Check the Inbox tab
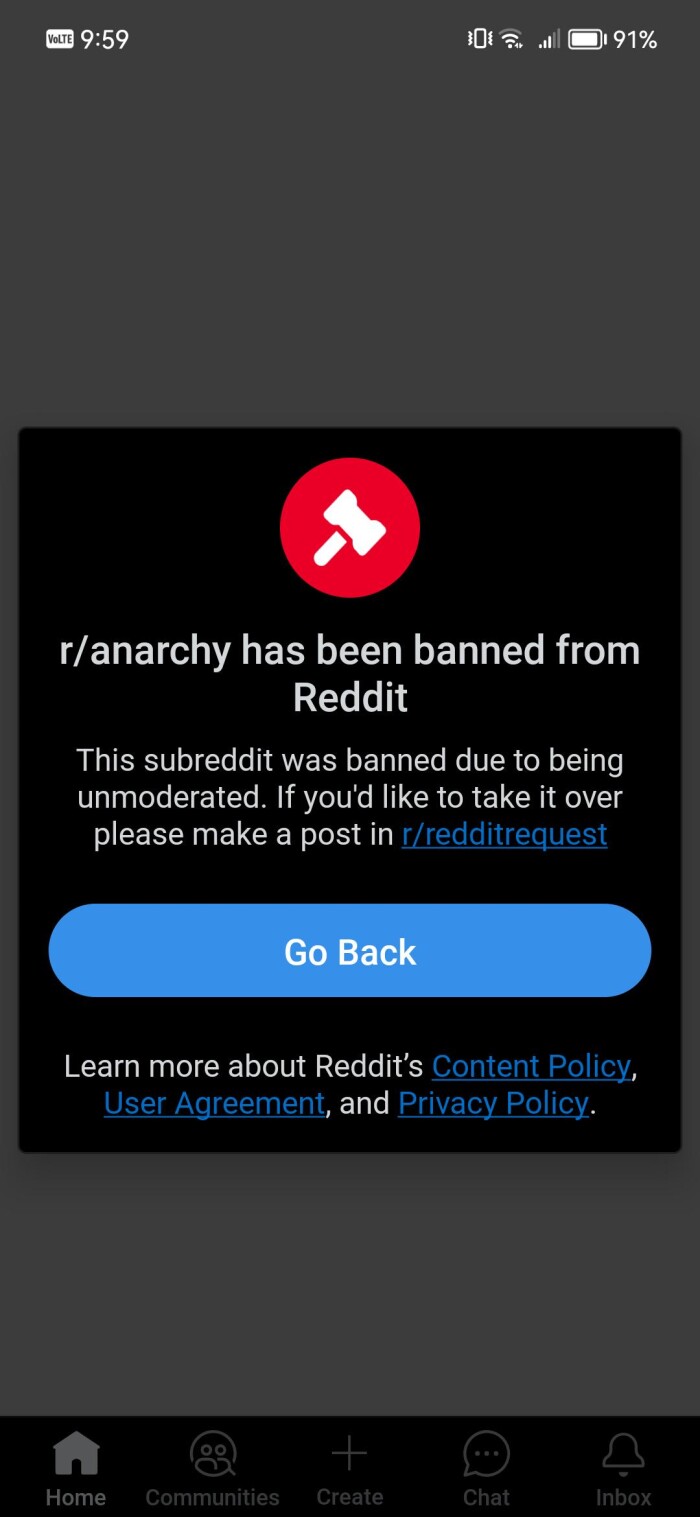 tap(623, 1467)
